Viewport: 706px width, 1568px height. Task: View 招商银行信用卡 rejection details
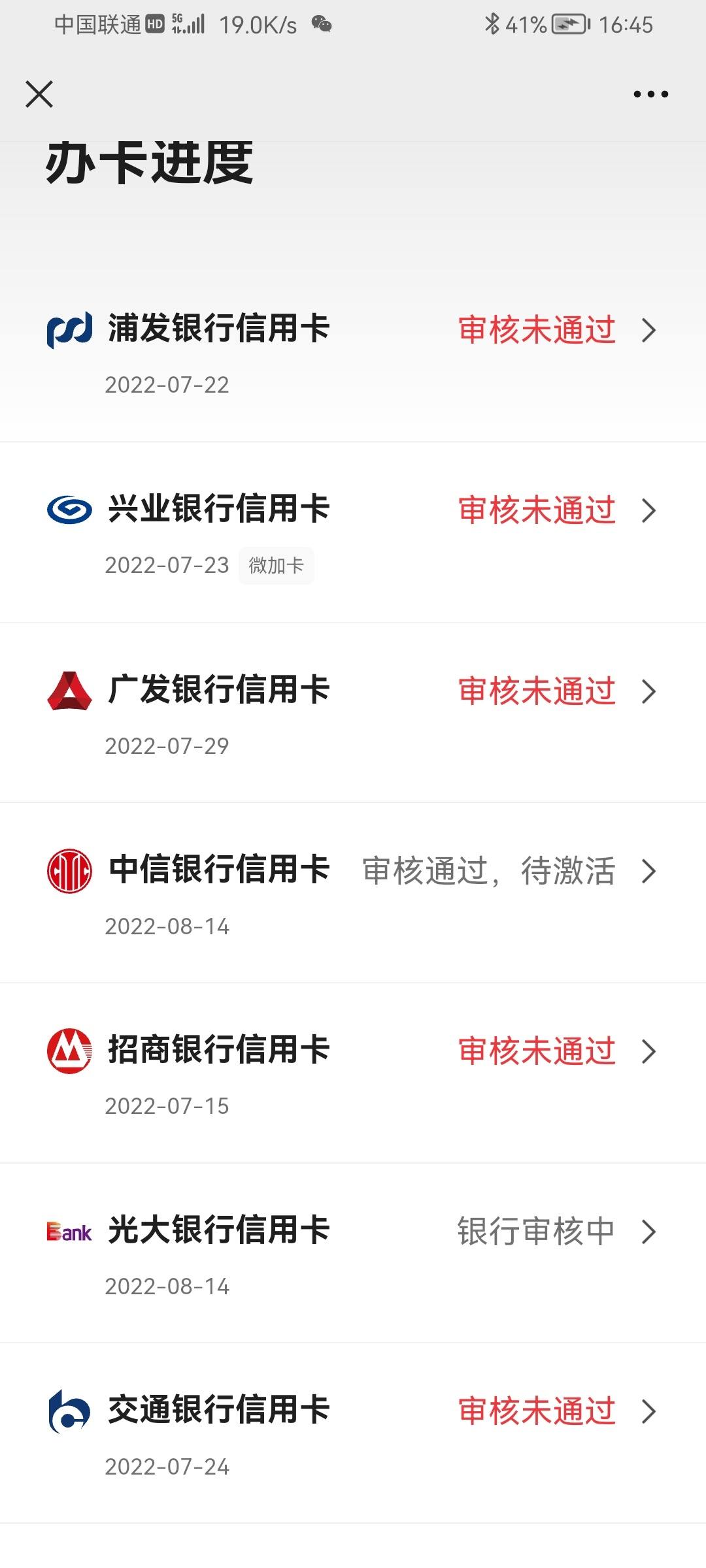tap(353, 1073)
